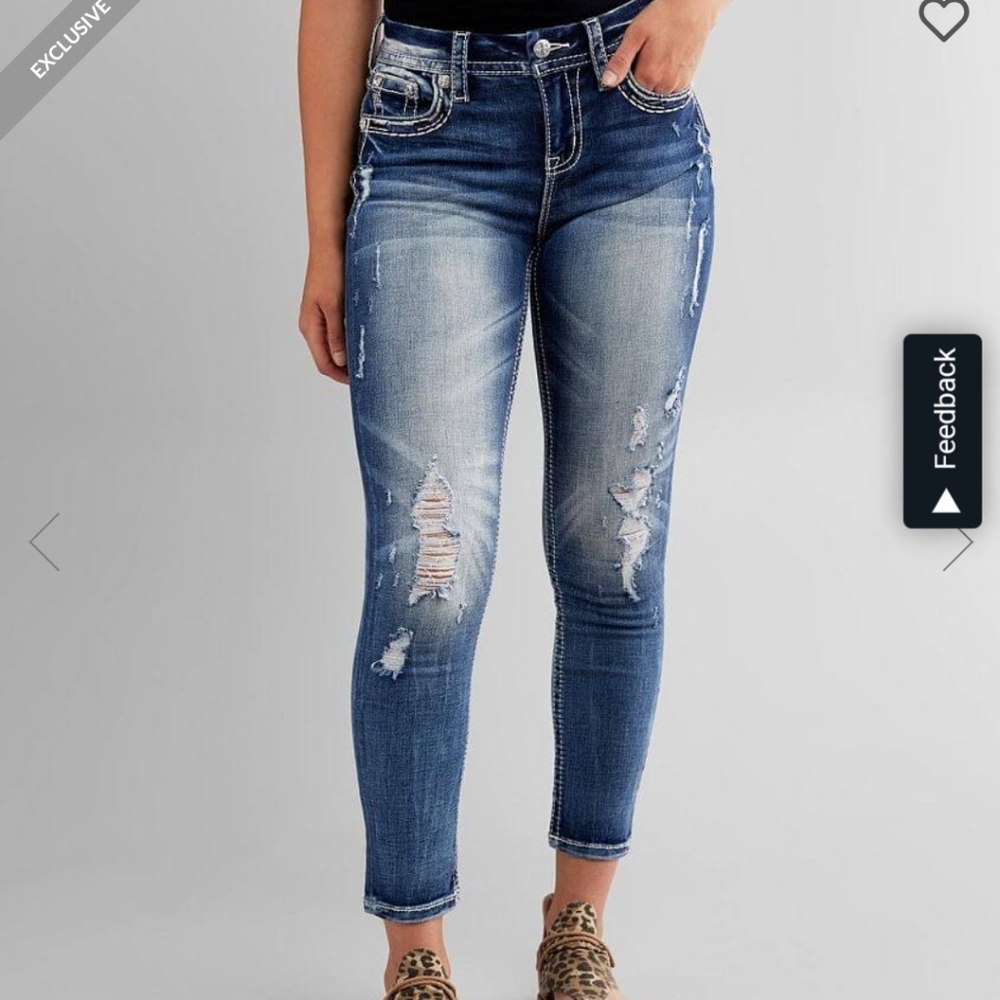Add the jeans to favorites with the heart icon
Viewport: 1000px width, 1000px height.
pyautogui.click(x=943, y=19)
